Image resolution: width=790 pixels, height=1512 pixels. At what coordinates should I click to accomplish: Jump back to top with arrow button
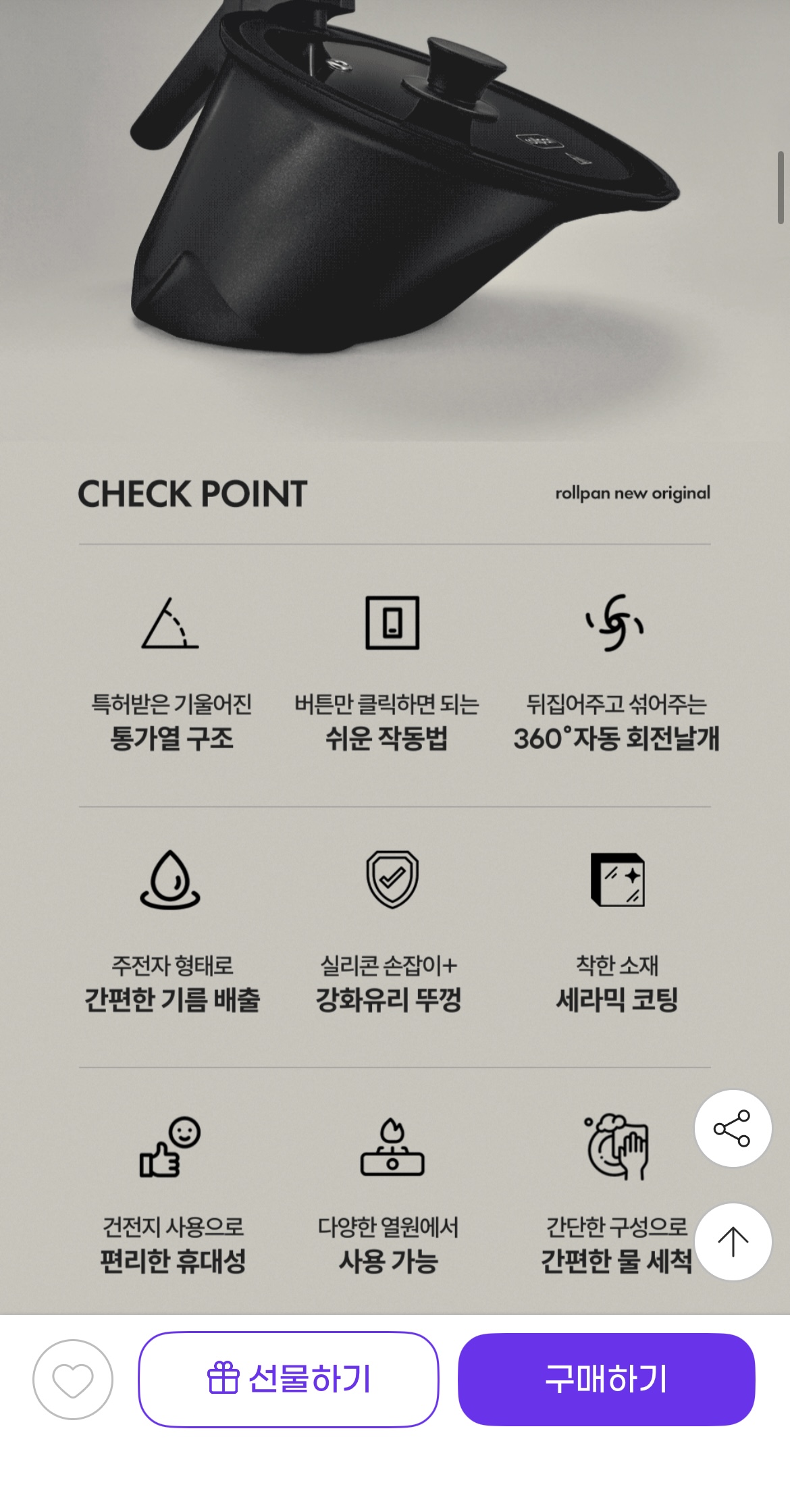pyautogui.click(x=733, y=1241)
